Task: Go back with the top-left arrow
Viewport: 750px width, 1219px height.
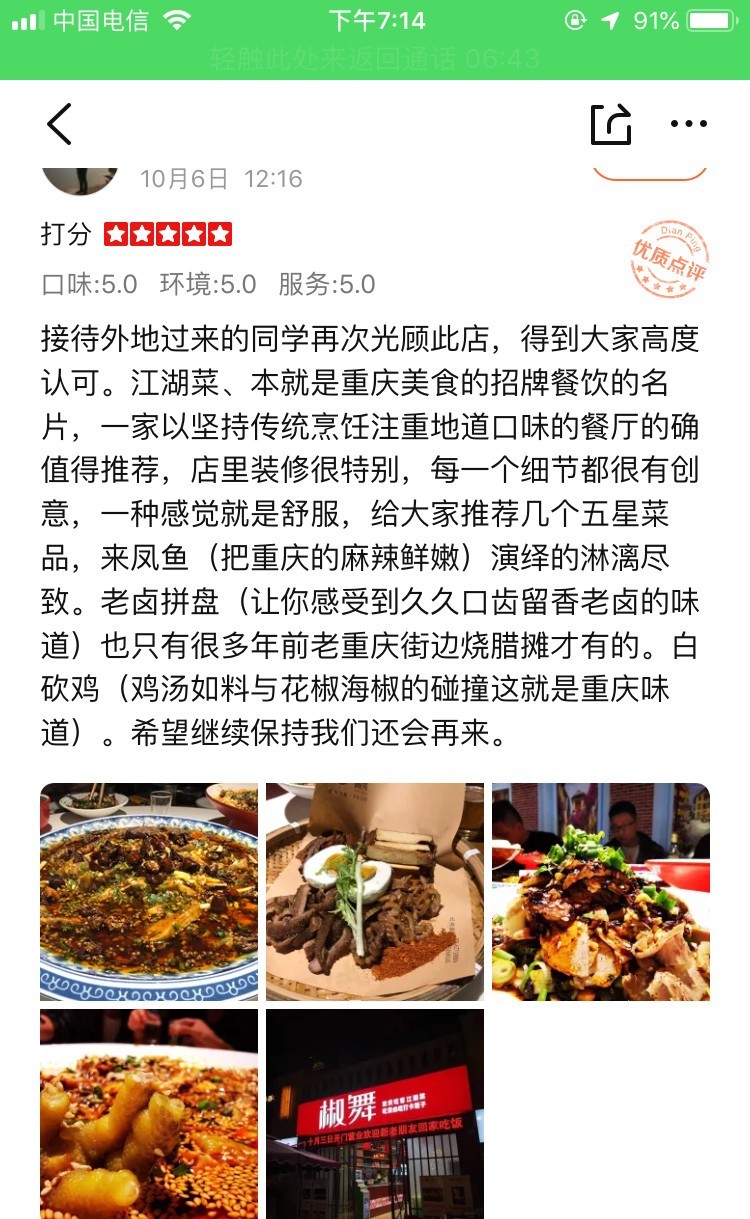Action: (59, 124)
